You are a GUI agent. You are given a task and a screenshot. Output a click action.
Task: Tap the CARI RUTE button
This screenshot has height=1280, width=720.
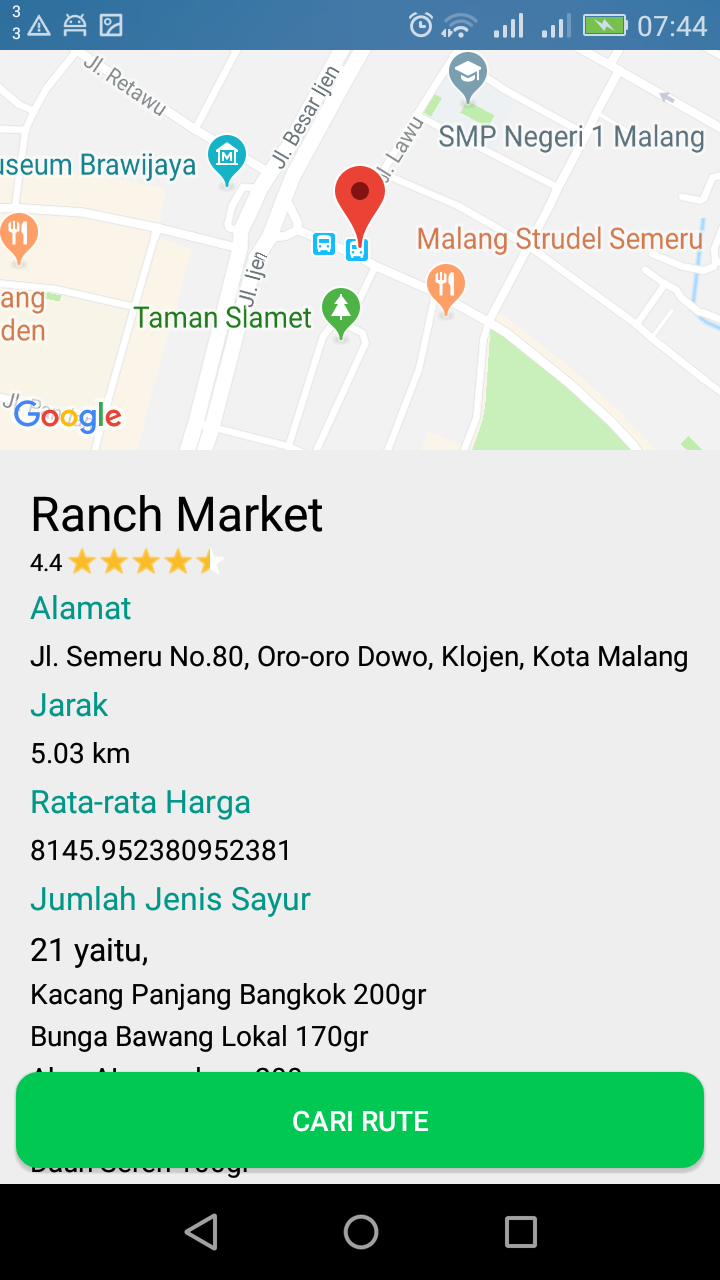360,1120
